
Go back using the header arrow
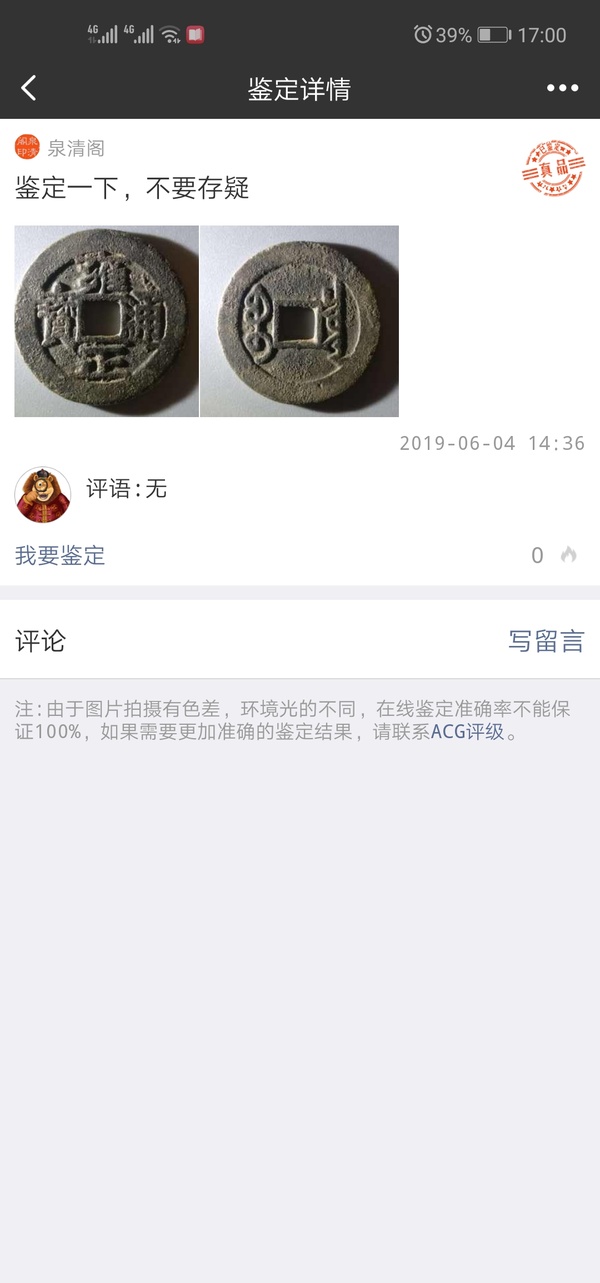[29, 88]
